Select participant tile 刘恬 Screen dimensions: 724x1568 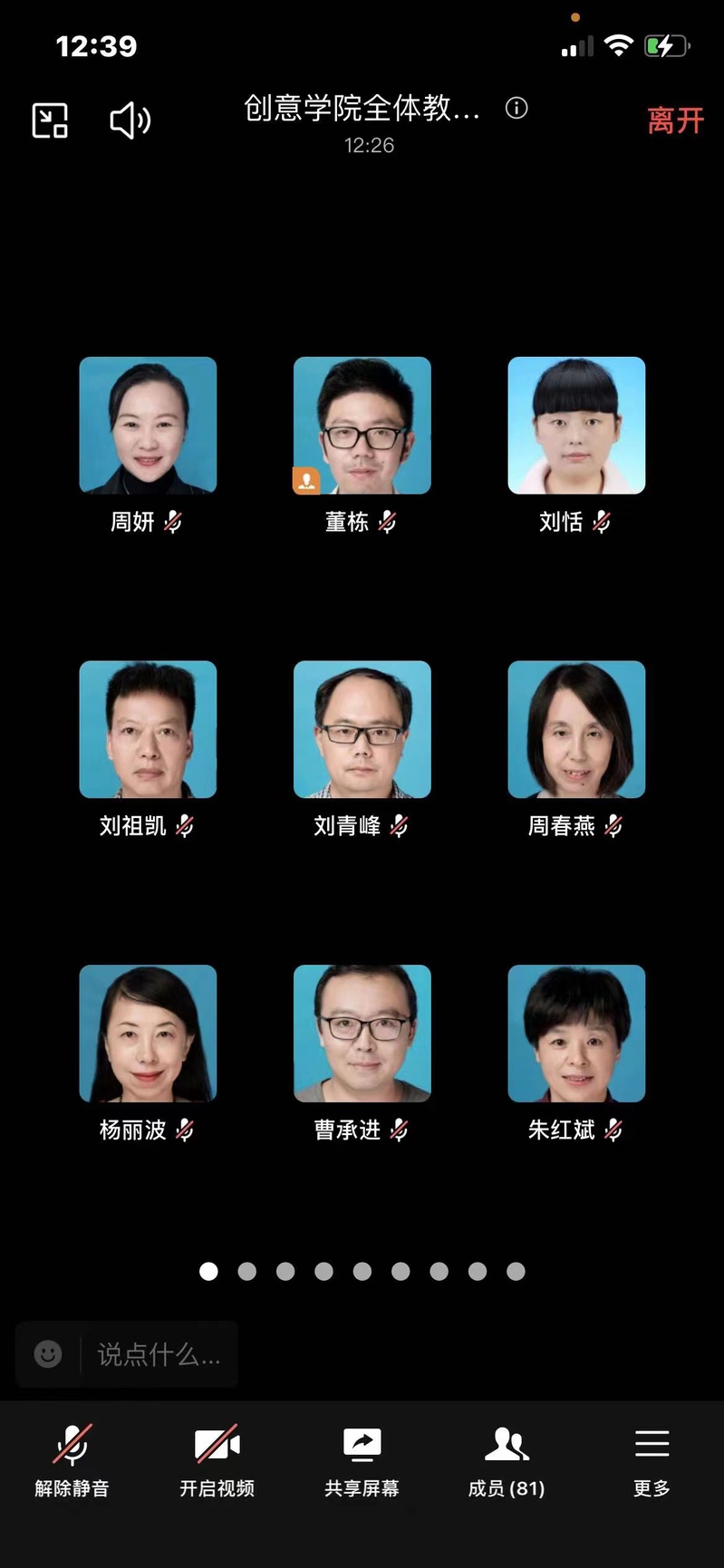576,426
